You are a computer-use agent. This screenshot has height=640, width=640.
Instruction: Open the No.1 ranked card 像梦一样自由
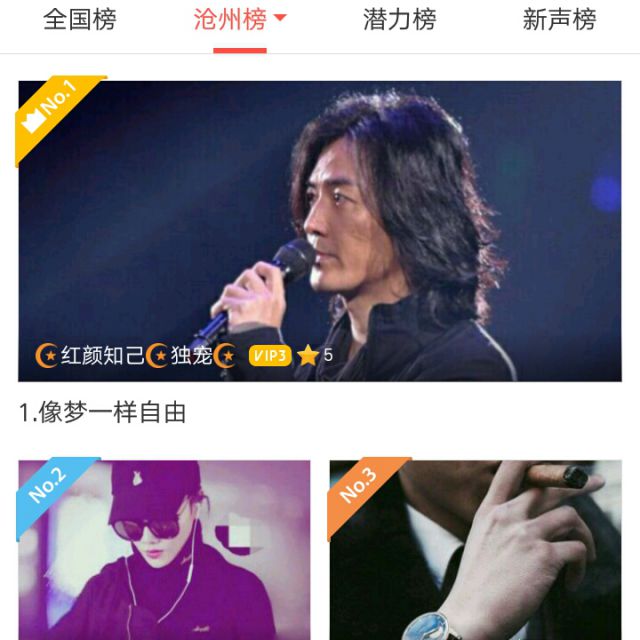(x=320, y=232)
